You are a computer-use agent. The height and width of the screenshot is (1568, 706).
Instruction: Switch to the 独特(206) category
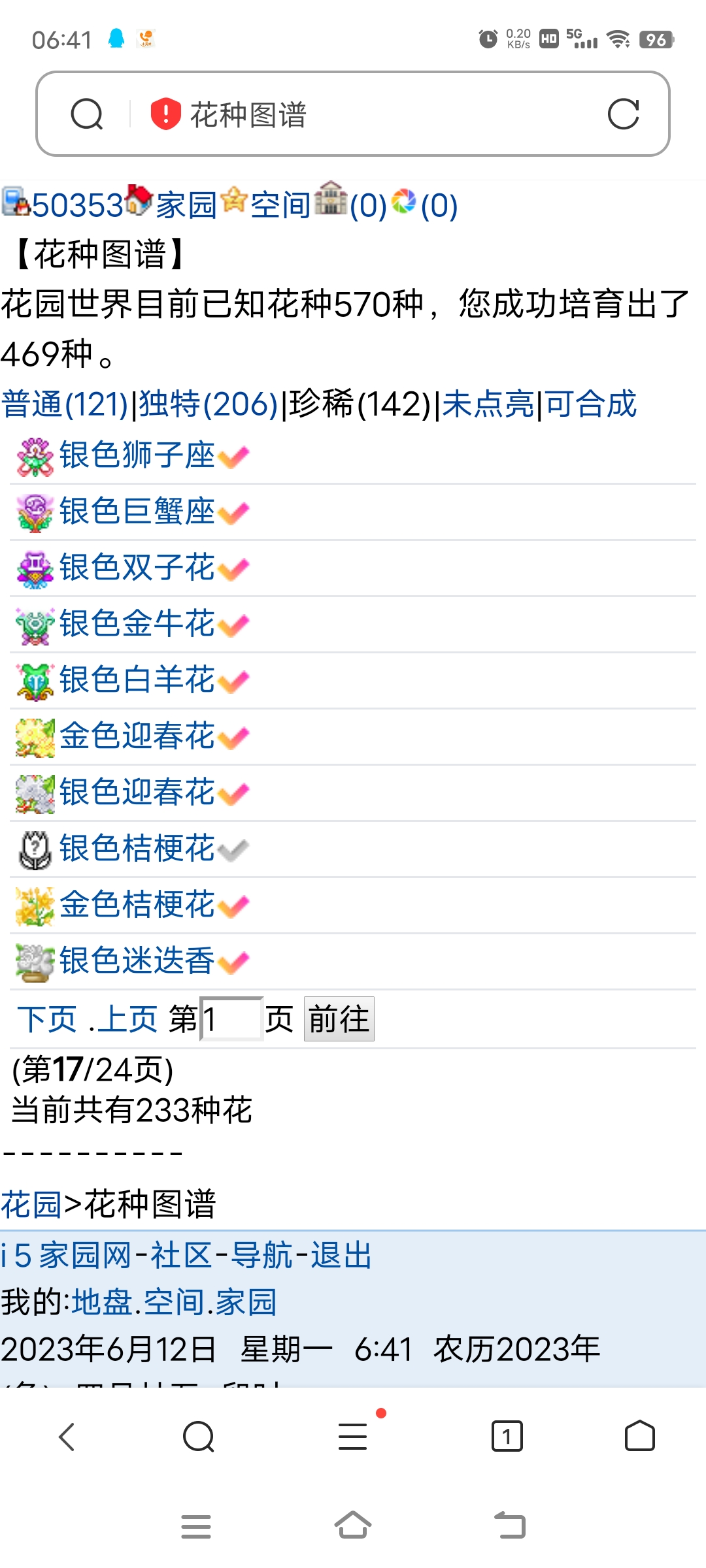(209, 404)
